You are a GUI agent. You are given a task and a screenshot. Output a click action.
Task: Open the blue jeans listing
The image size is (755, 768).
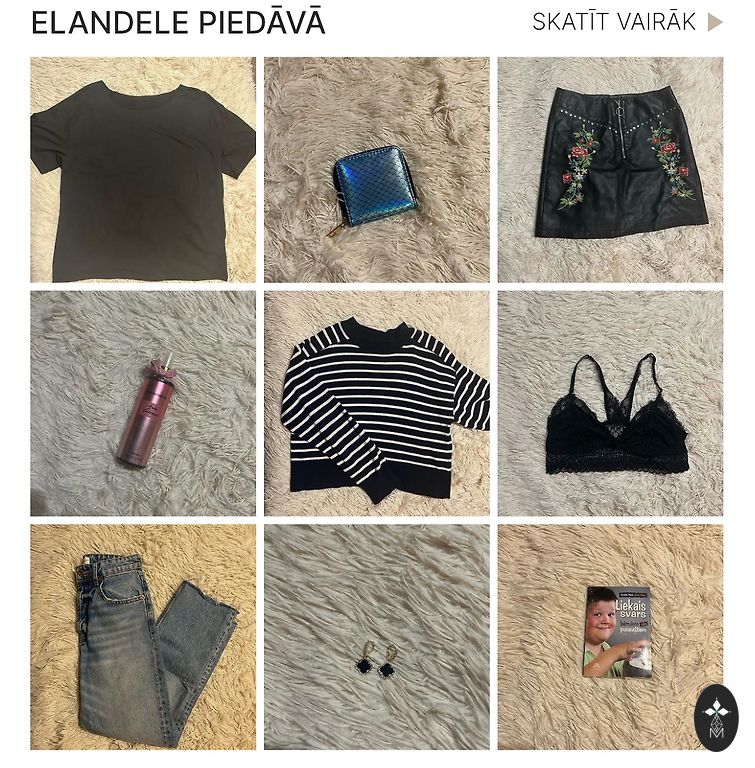point(143,637)
